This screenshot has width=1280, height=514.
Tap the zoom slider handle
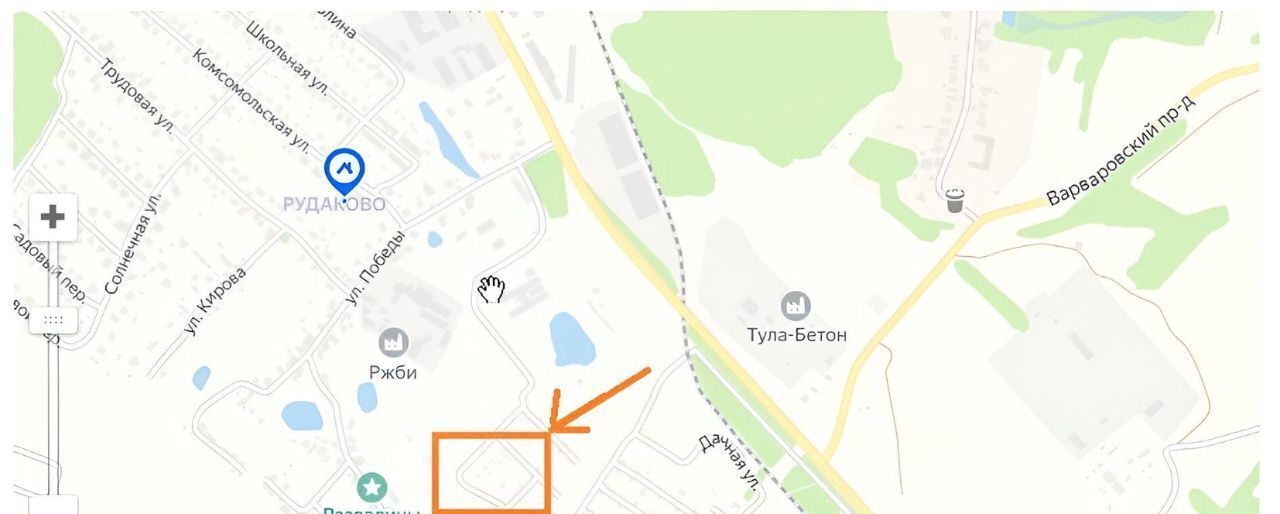(53, 320)
